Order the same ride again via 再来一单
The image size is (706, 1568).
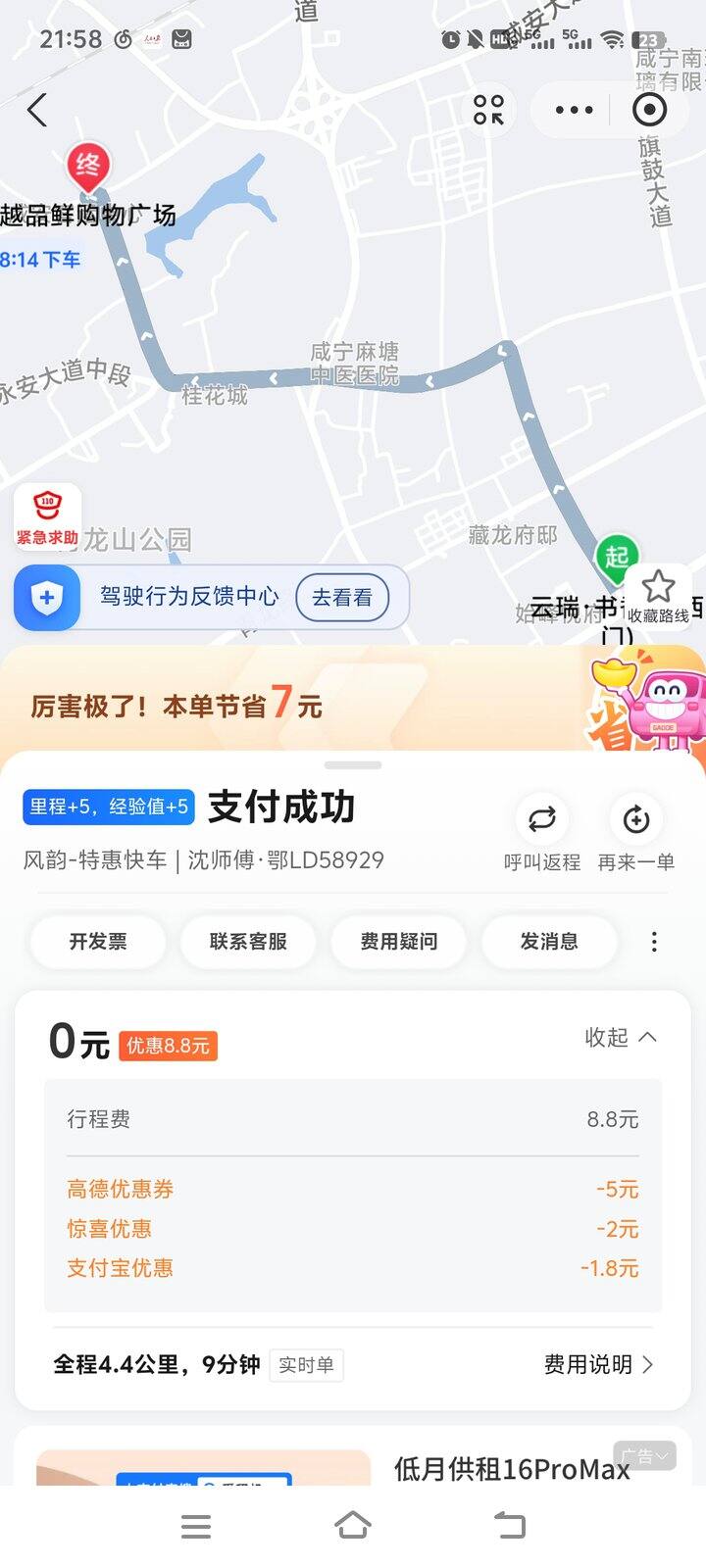[x=636, y=835]
